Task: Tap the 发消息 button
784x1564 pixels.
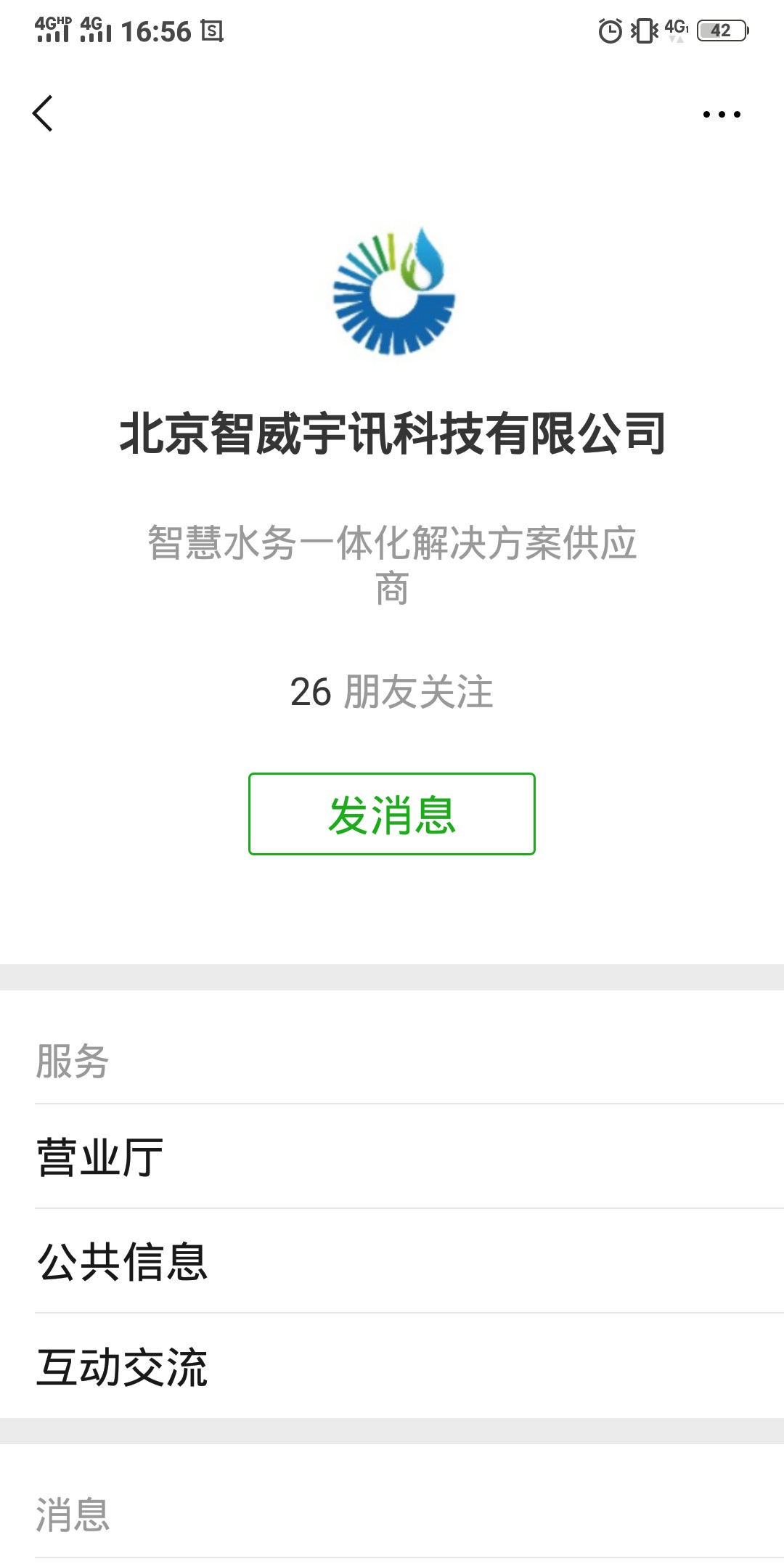Action: 392,814
